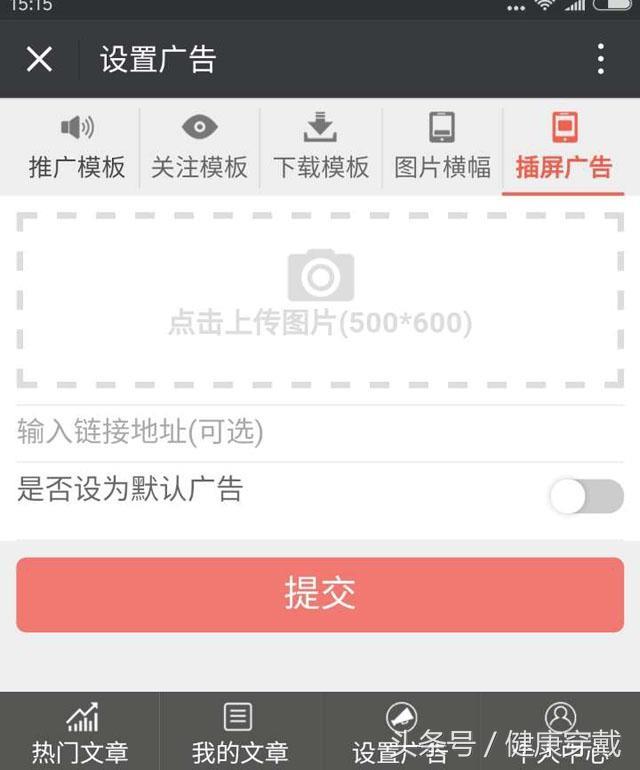Open 我的文章 in bottom navigation
The width and height of the screenshot is (640, 770).
(x=239, y=732)
